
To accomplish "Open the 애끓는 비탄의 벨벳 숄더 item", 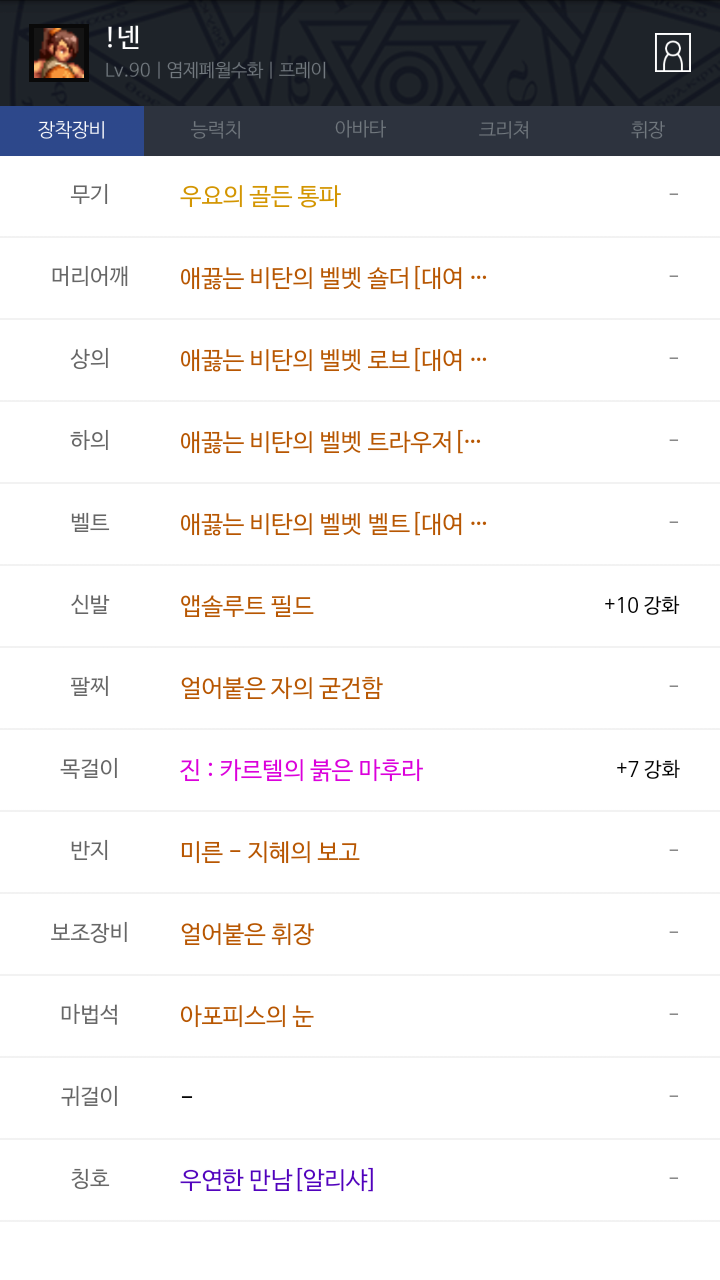I will coord(333,278).
